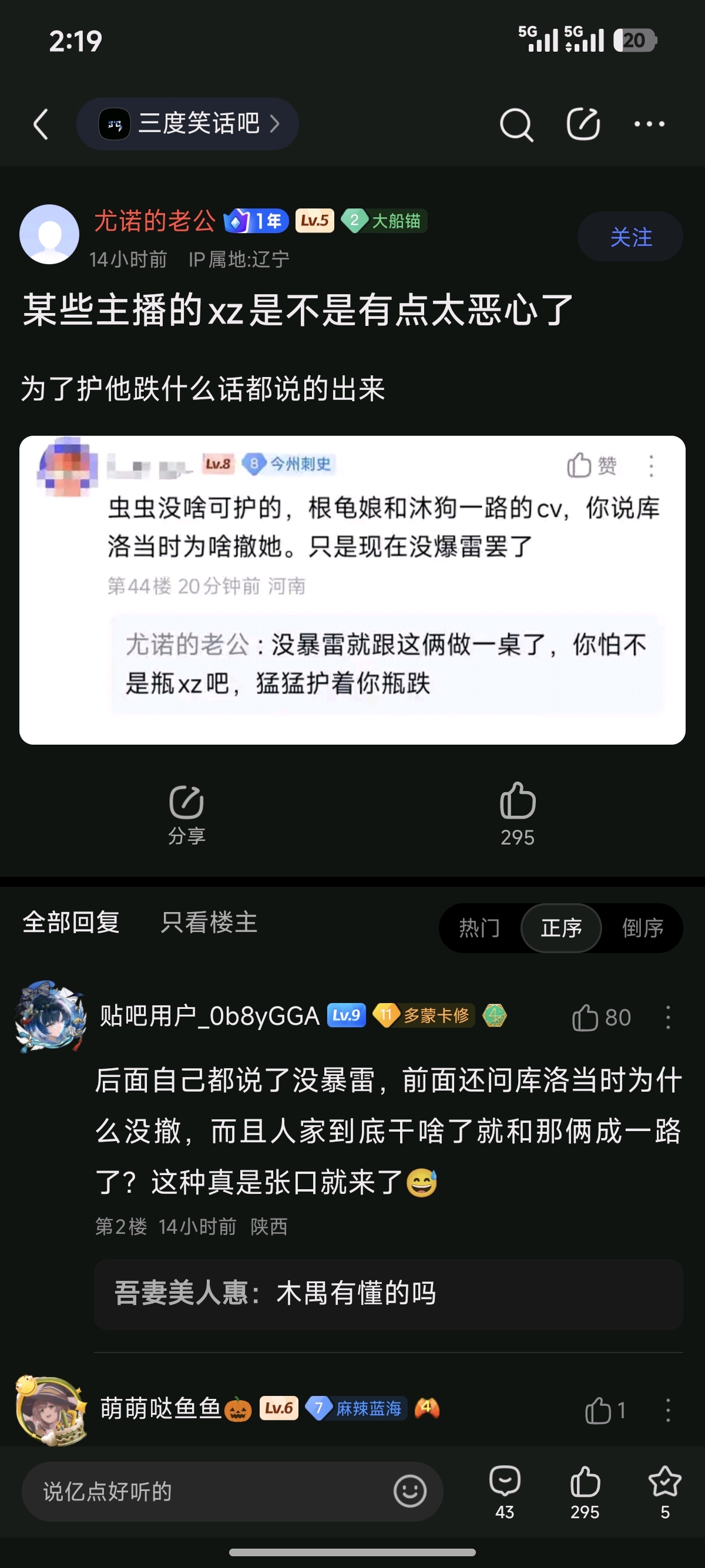Select the 热门 sort option
Screen dimensions: 705x1568
[x=479, y=928]
